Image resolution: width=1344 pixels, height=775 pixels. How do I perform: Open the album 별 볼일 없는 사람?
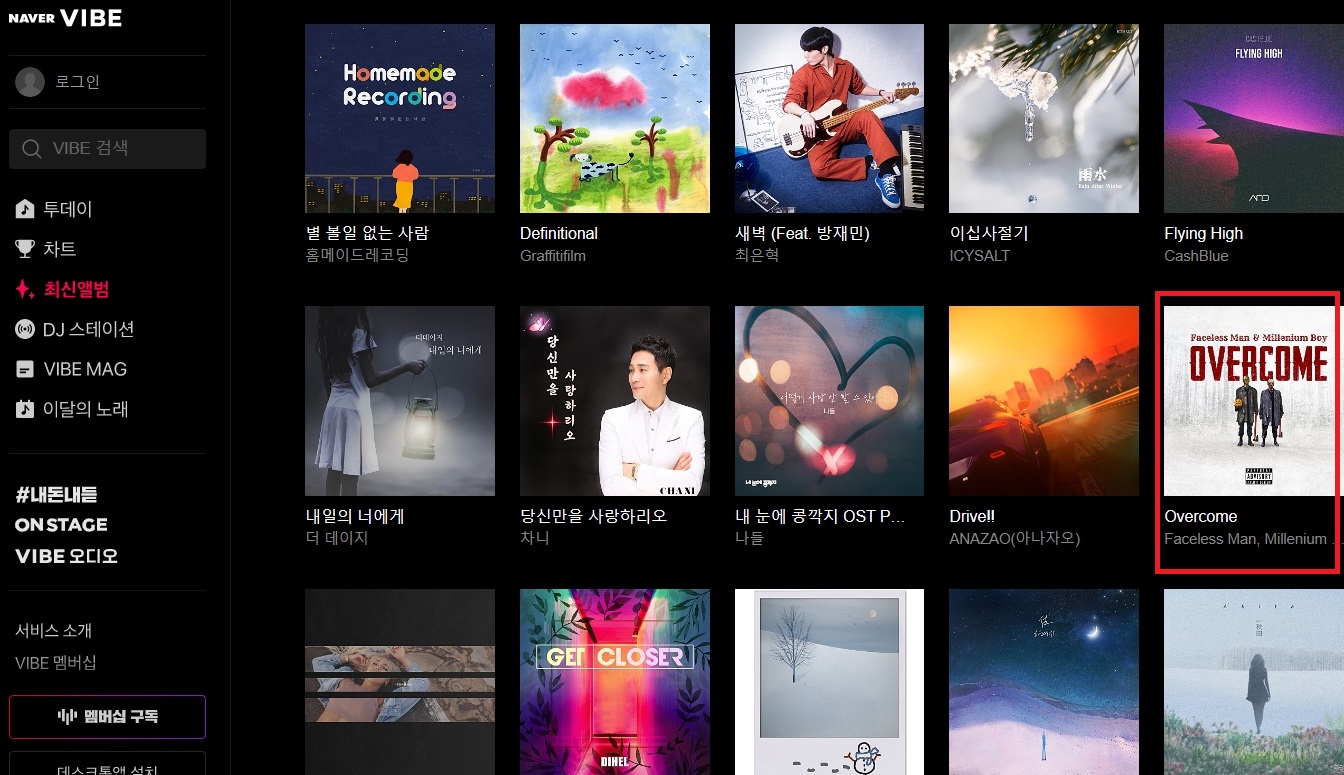(399, 119)
